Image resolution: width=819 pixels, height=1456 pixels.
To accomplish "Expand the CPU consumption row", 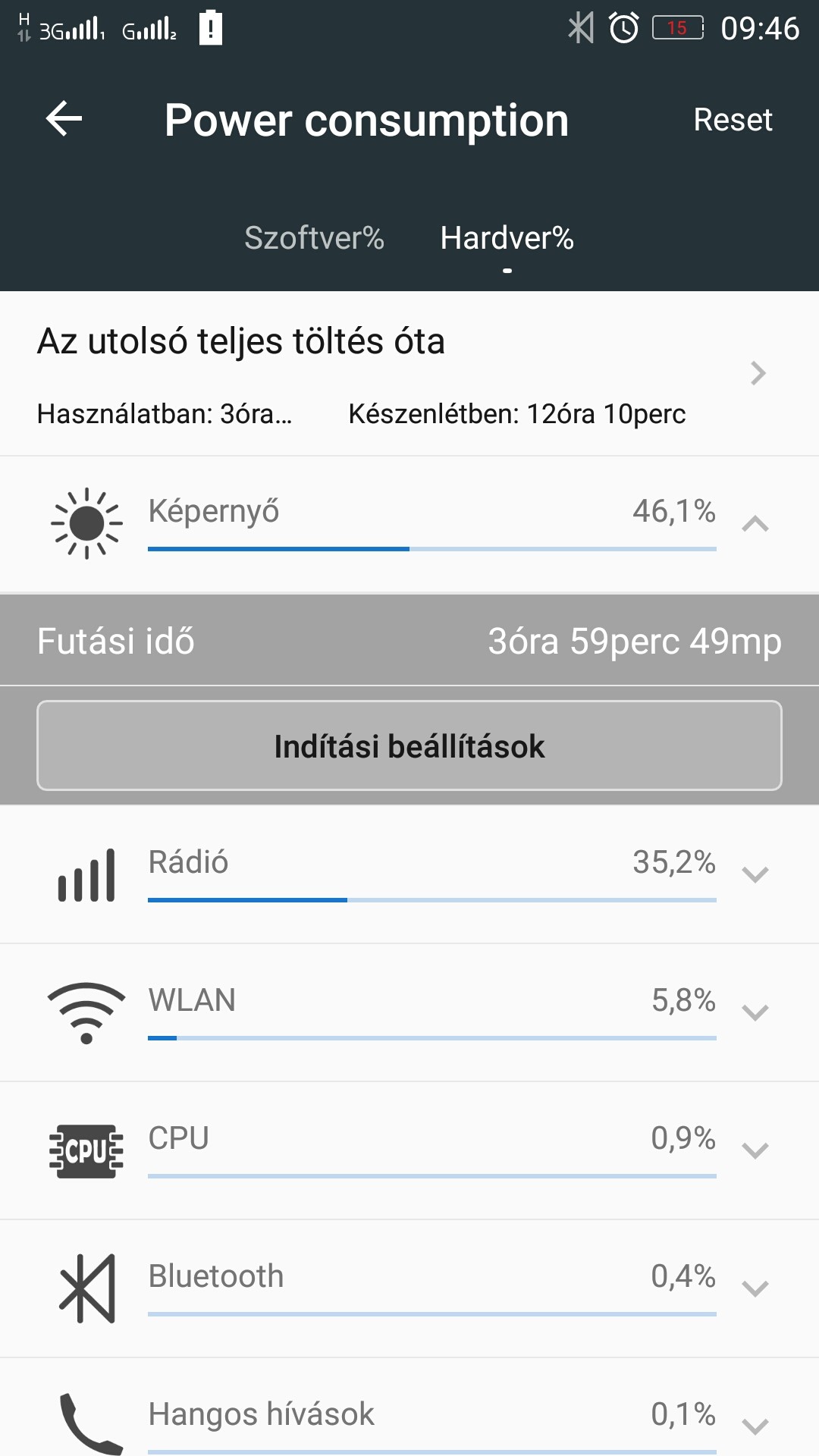I will pyautogui.click(x=409, y=1150).
